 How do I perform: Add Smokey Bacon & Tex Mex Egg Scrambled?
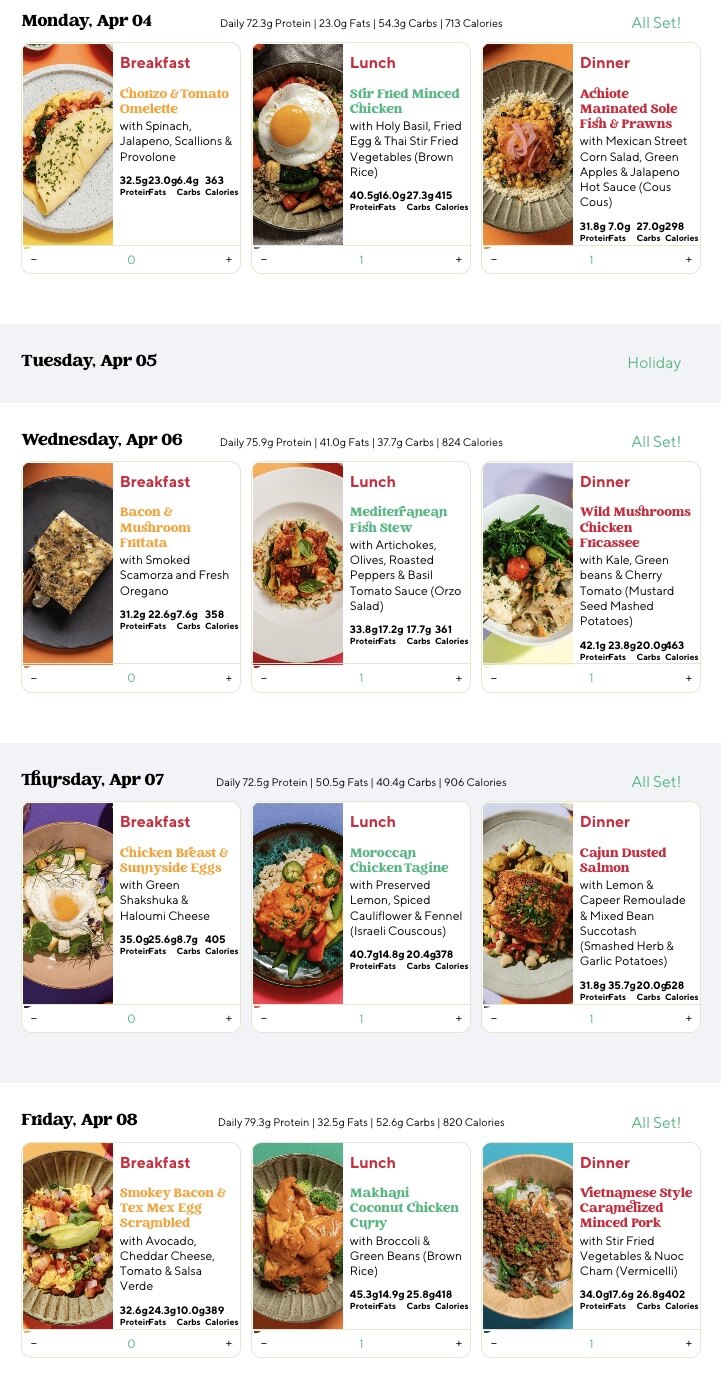click(228, 1344)
